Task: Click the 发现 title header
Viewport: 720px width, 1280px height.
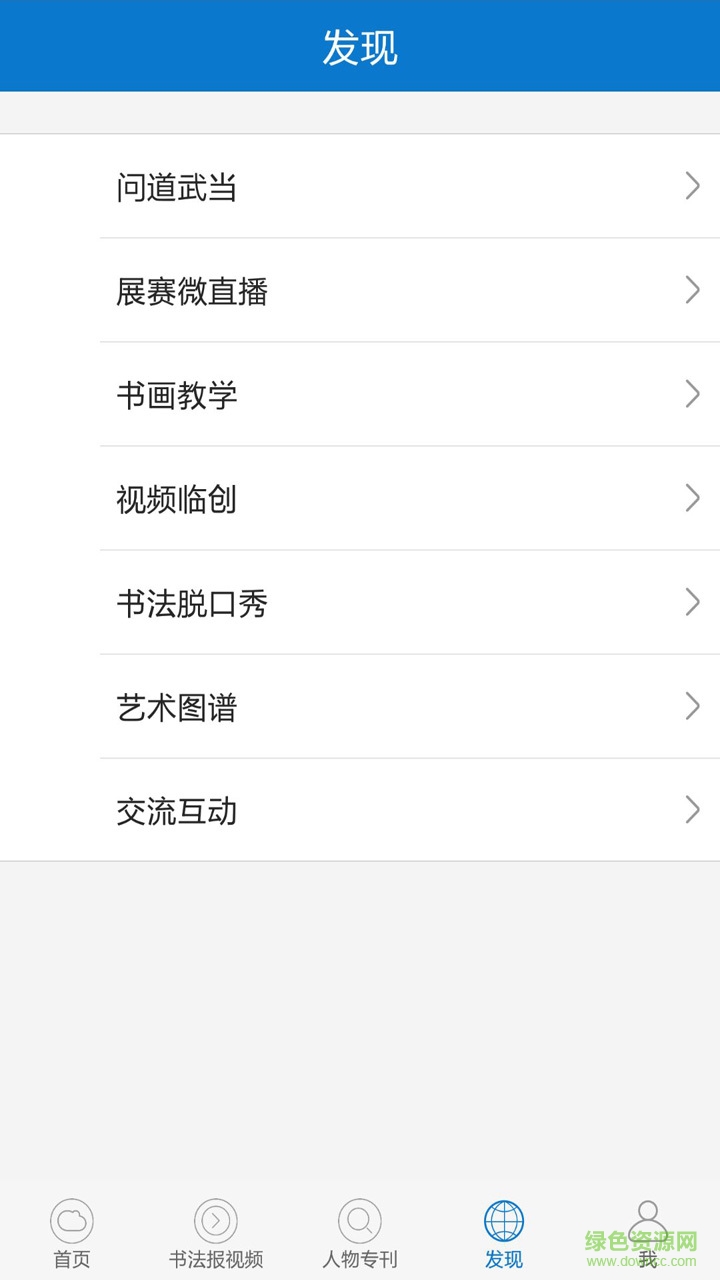Action: click(360, 45)
